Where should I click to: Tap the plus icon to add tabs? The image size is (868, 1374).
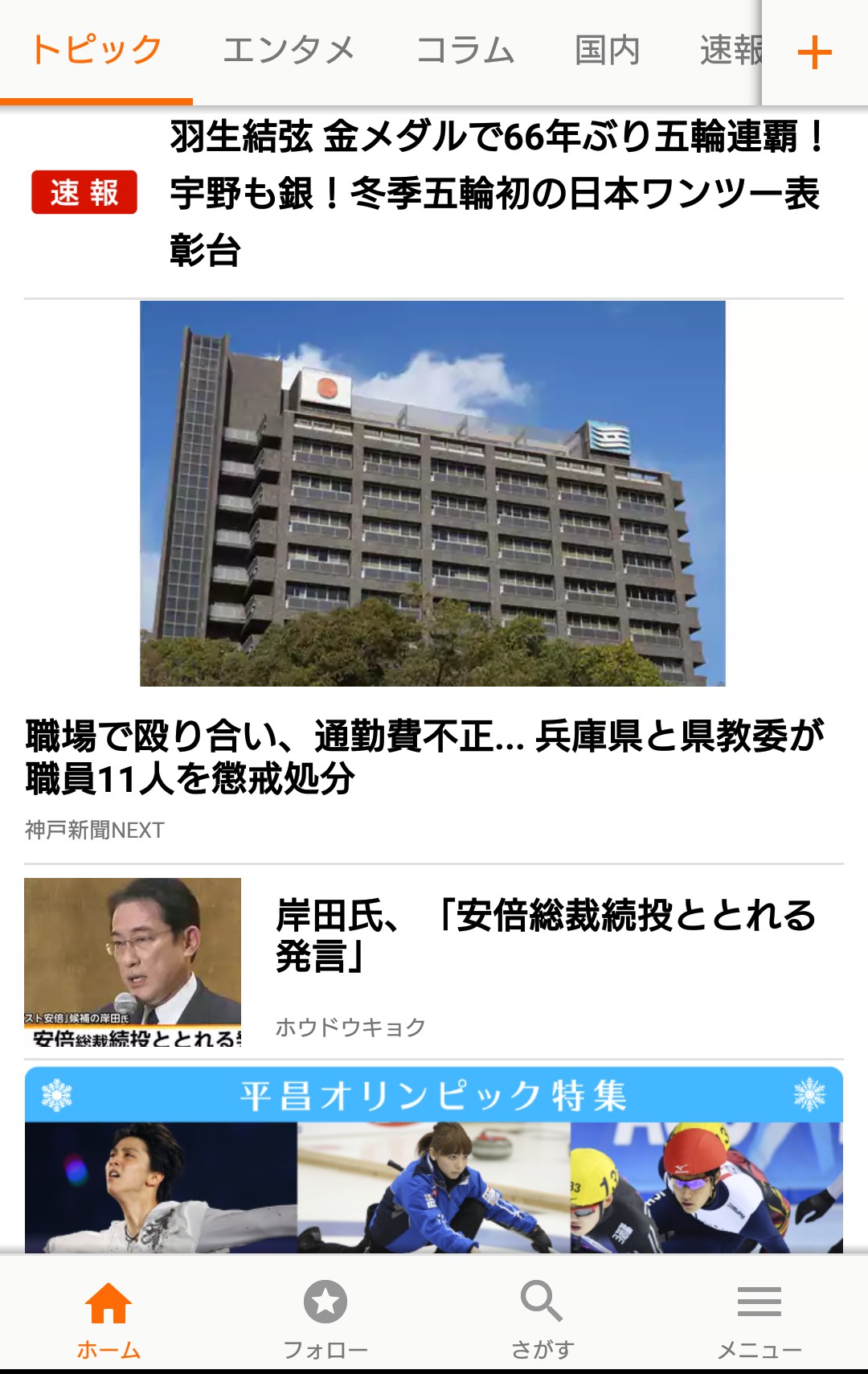pyautogui.click(x=814, y=53)
